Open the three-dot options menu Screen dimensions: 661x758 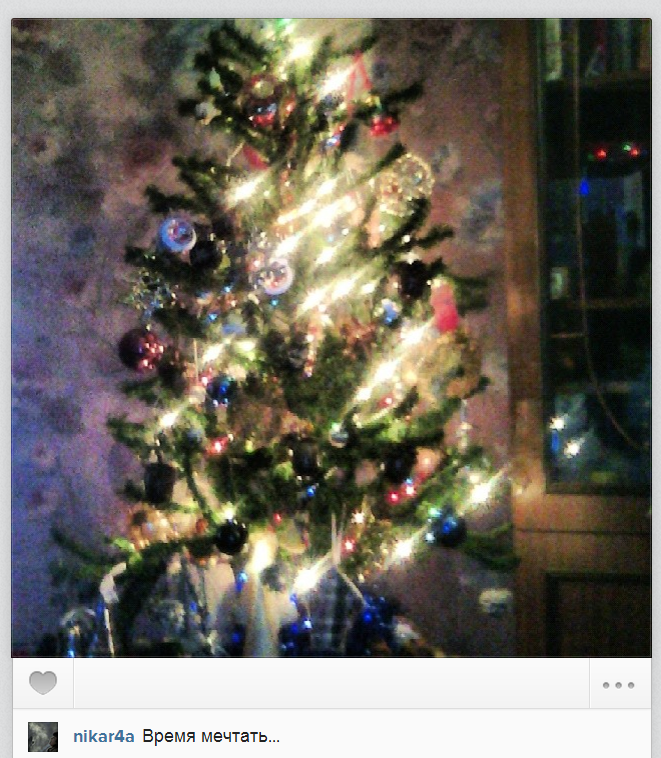[618, 685]
